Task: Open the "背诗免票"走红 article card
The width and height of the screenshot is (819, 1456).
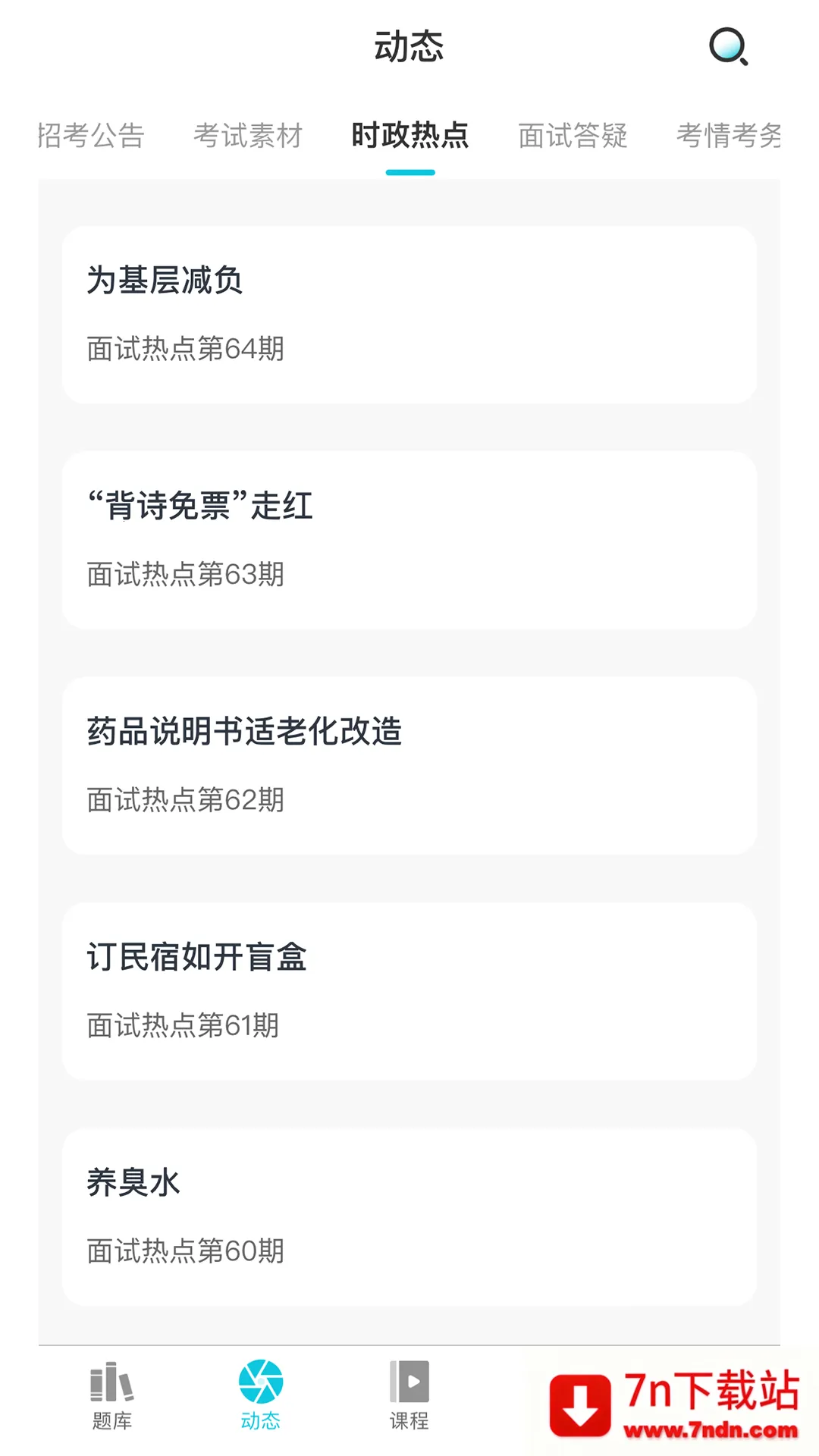Action: [409, 540]
